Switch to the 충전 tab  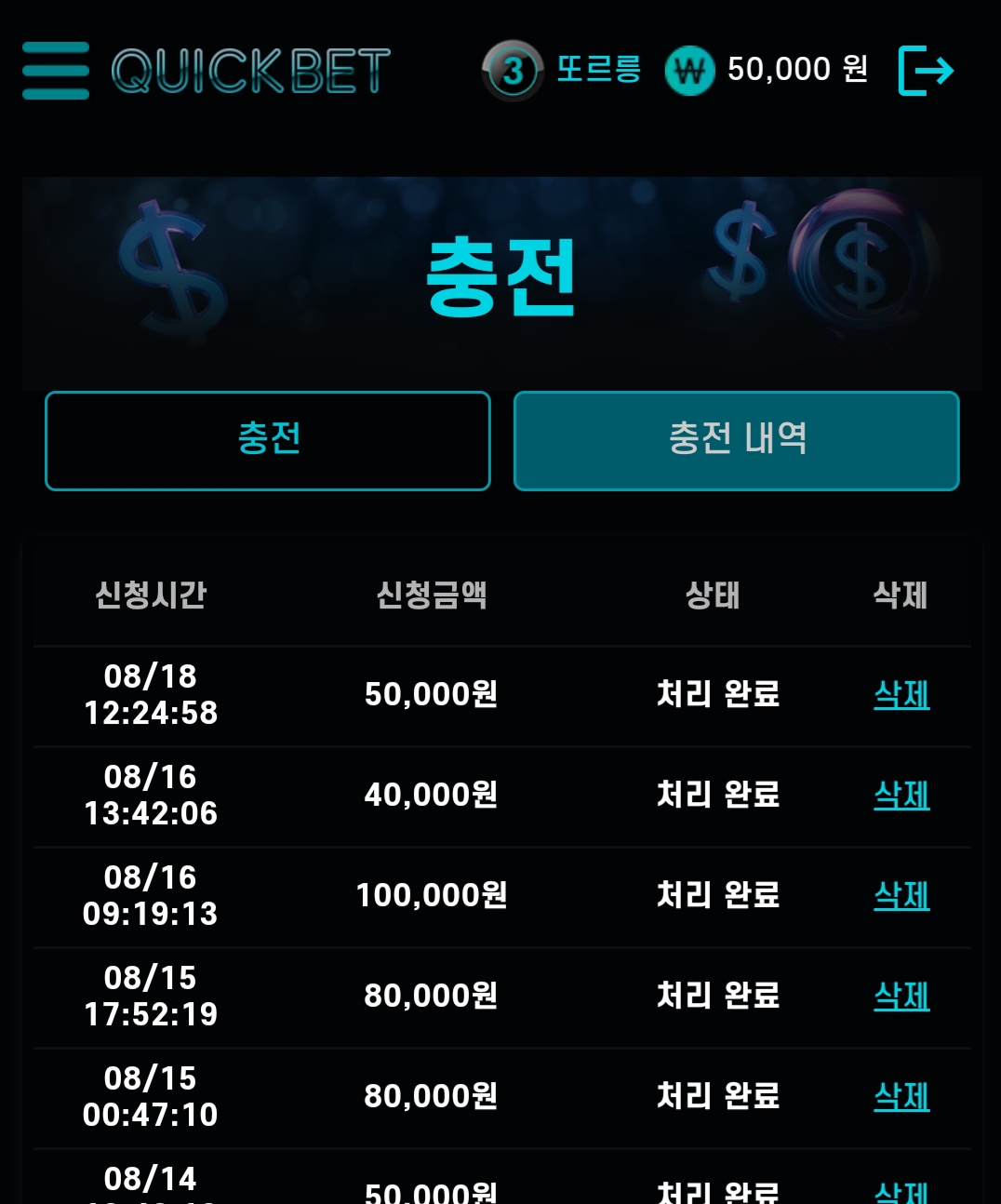268,440
